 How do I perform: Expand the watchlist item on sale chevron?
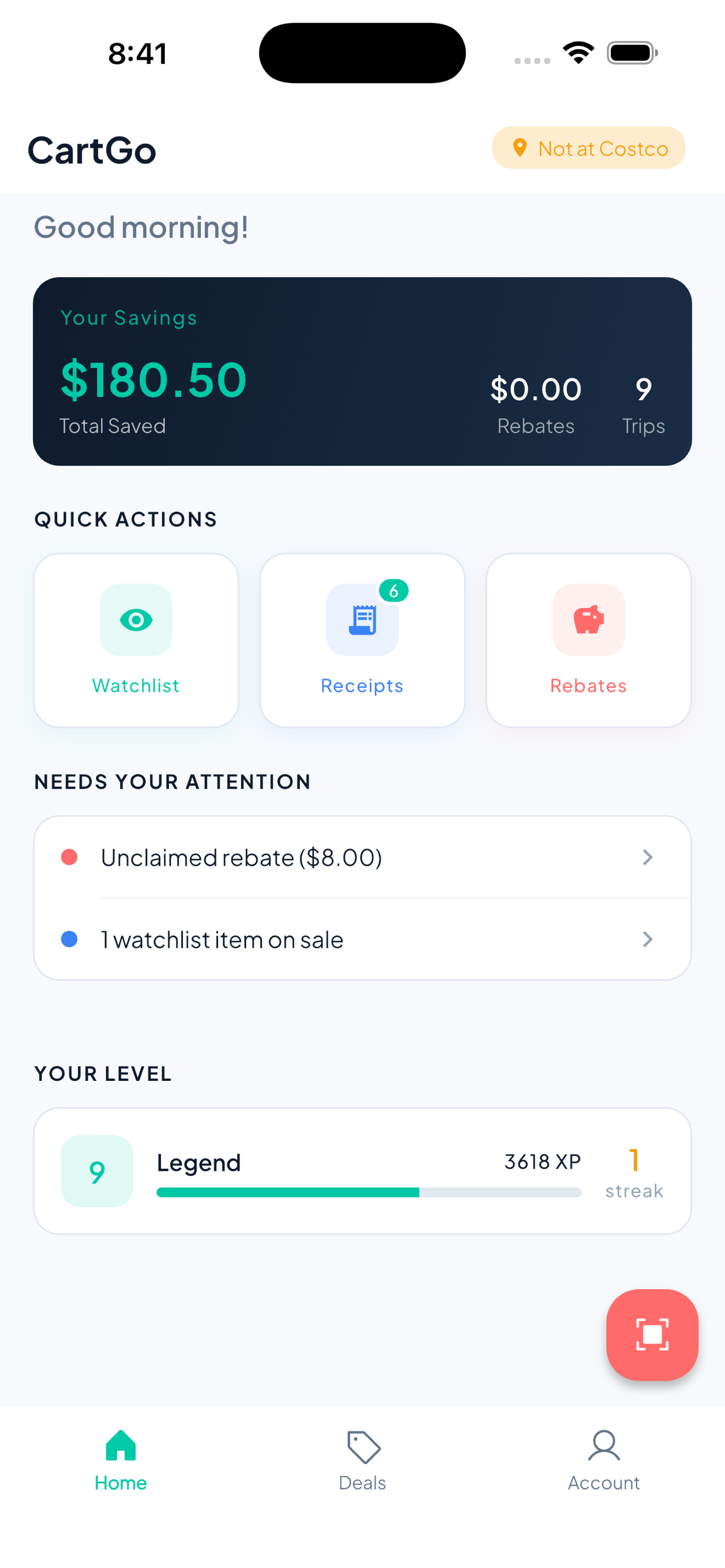(648, 939)
